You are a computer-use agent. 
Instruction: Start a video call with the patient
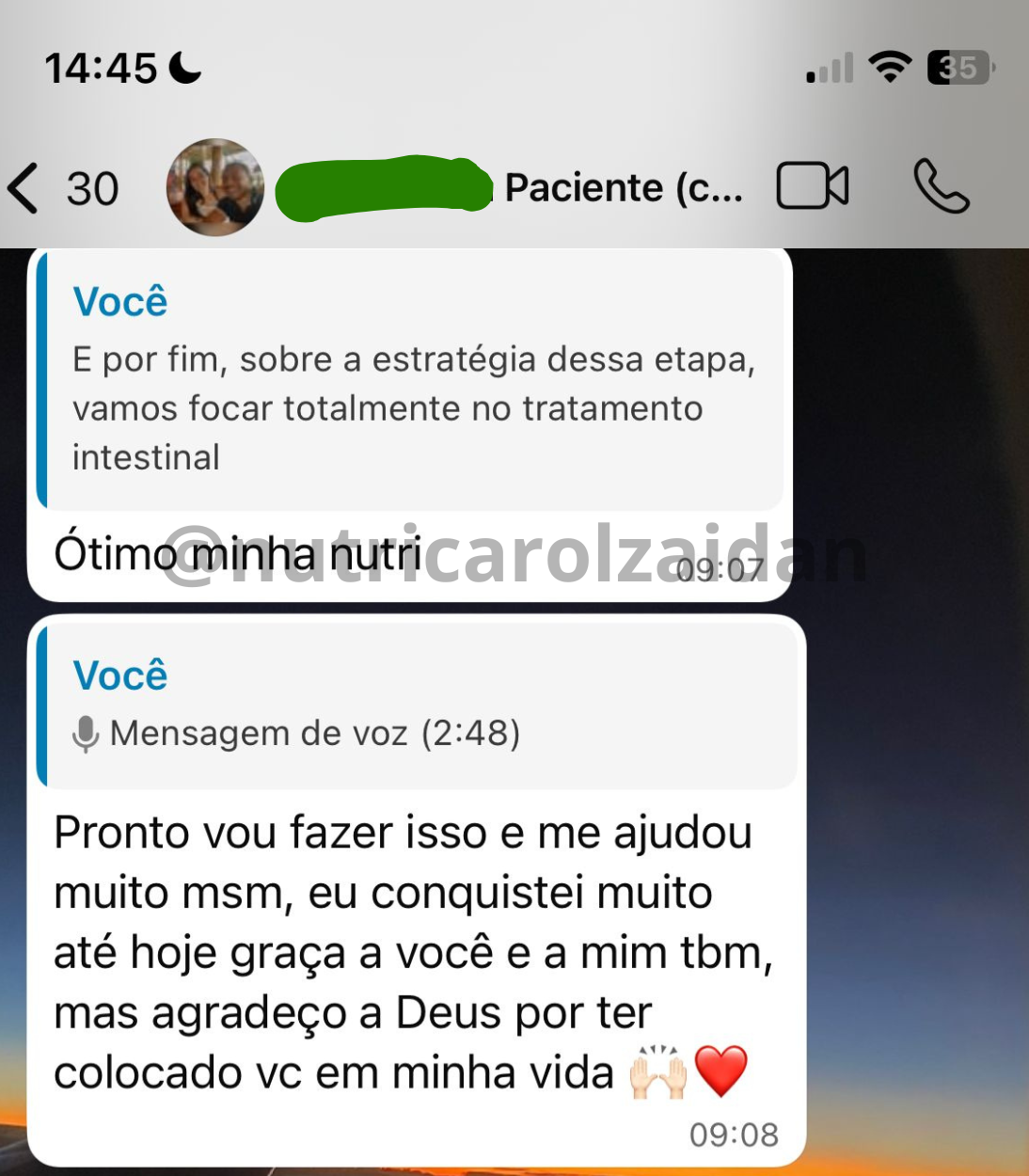[x=813, y=187]
